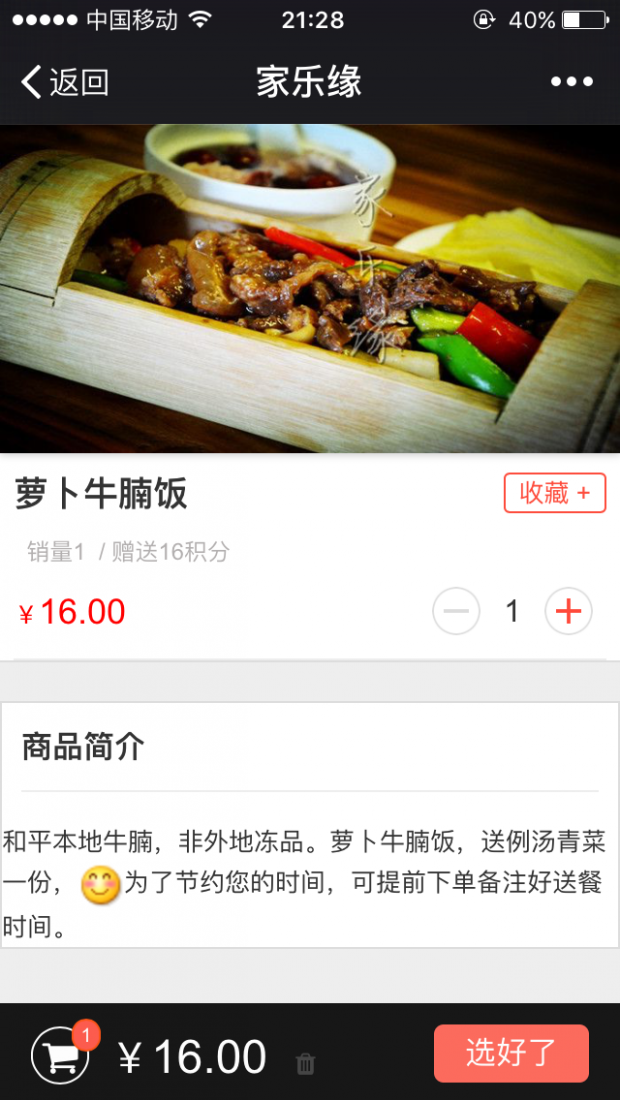620x1100 pixels.
Task: Go back with the 返回 button
Action: pos(65,82)
